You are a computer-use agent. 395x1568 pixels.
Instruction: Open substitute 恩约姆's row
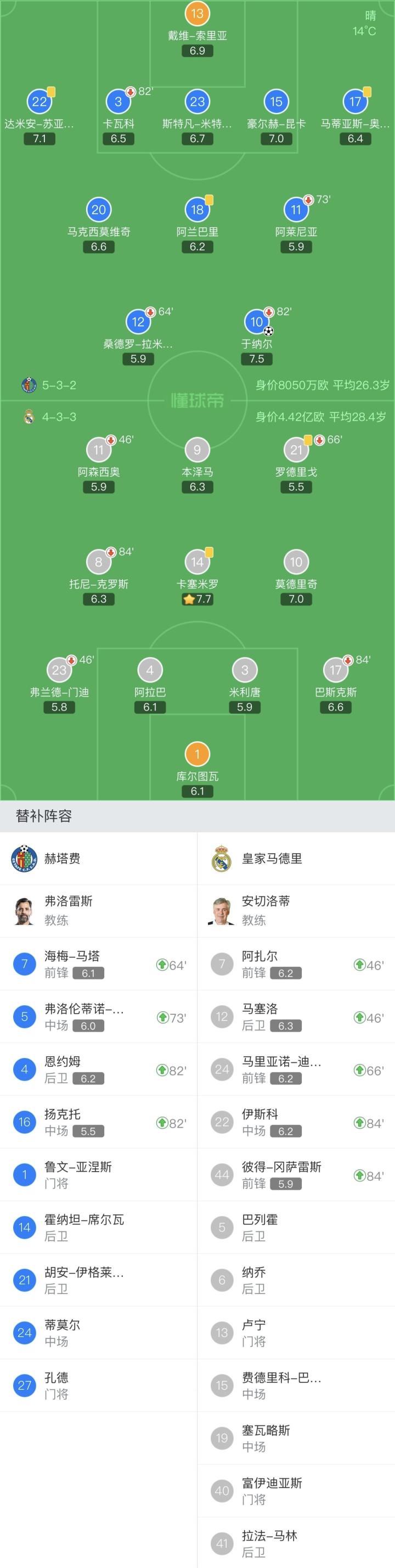tap(99, 1069)
